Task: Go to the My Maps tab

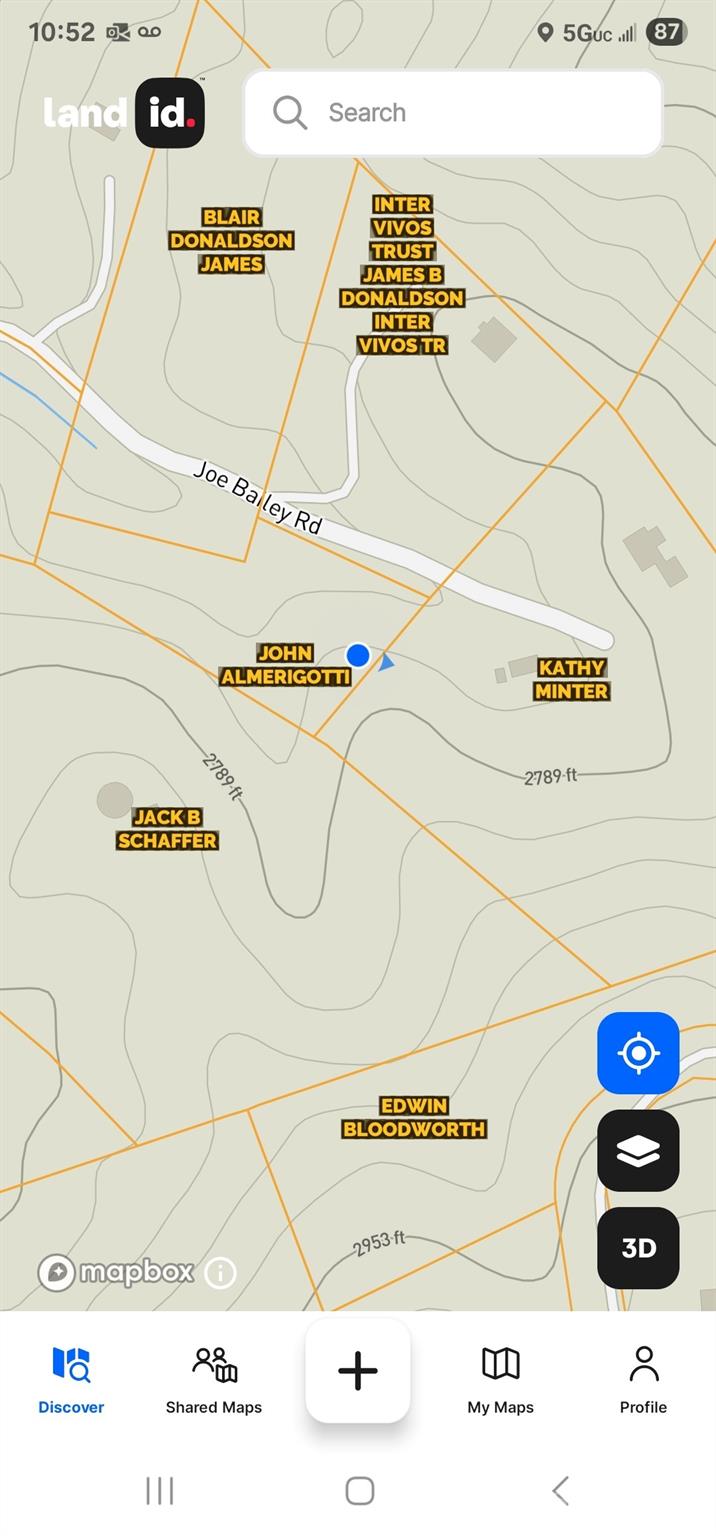Action: pos(501,1380)
